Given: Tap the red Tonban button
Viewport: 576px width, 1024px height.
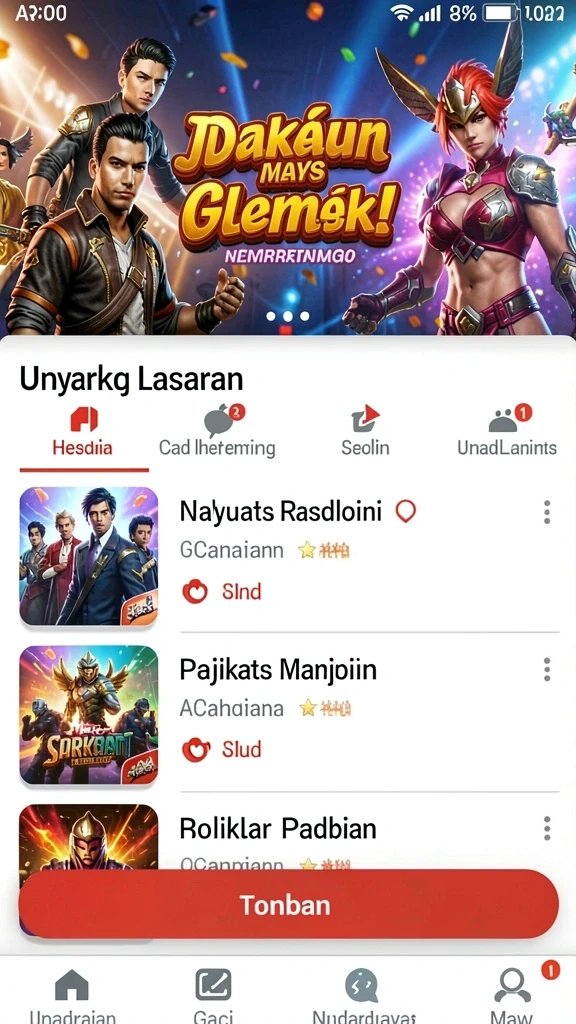Looking at the screenshot, I should (x=288, y=904).
